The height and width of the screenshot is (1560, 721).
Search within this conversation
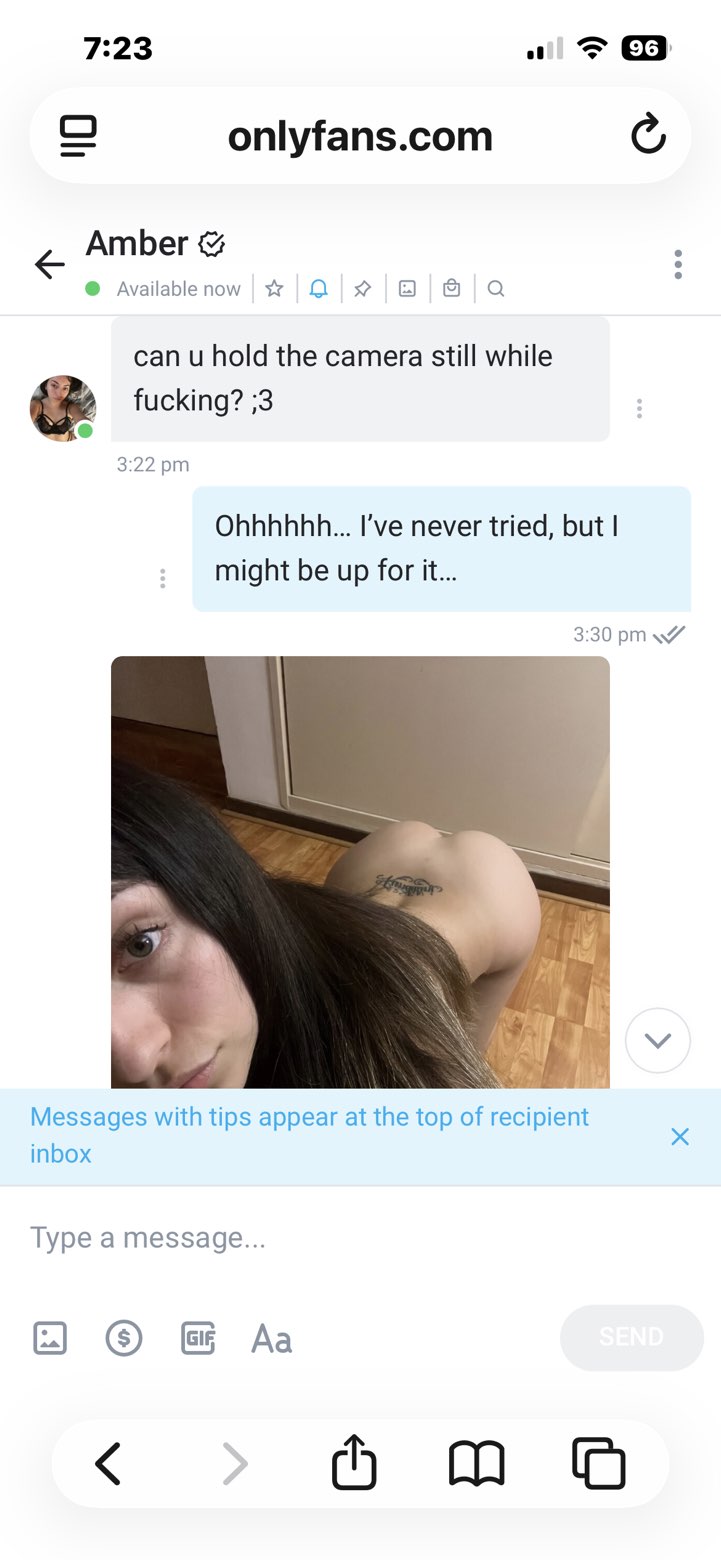pyautogui.click(x=496, y=289)
